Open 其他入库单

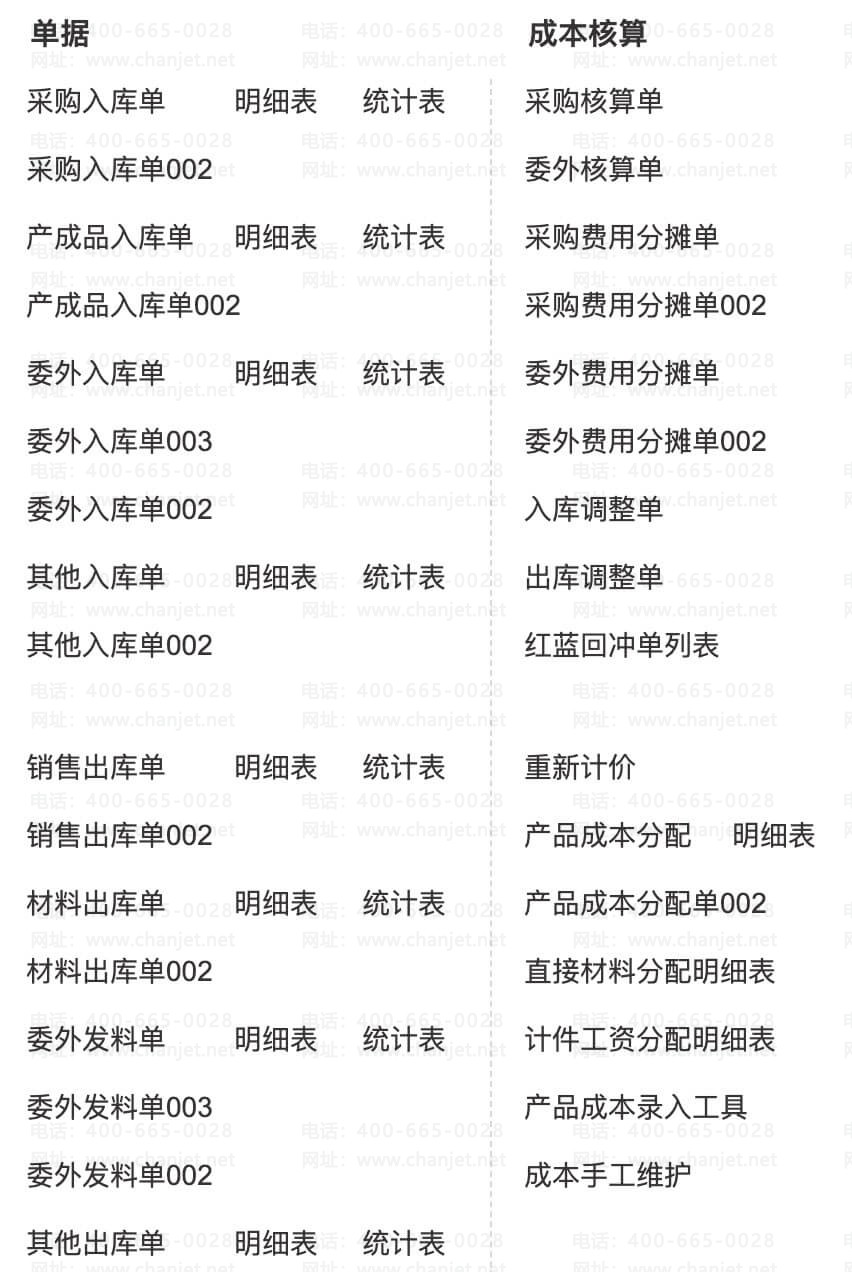coord(96,578)
